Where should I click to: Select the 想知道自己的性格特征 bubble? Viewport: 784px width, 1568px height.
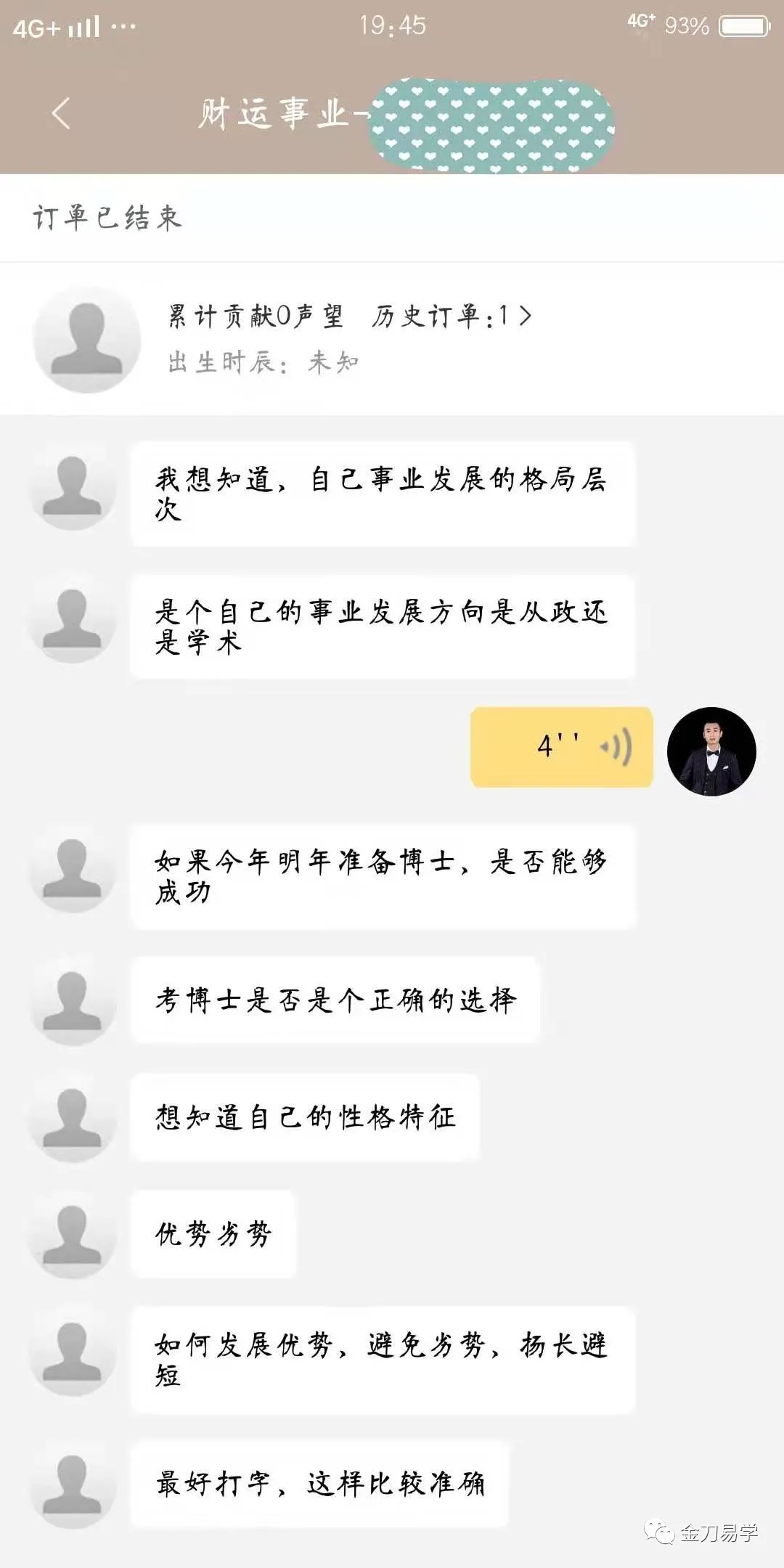click(x=305, y=1118)
